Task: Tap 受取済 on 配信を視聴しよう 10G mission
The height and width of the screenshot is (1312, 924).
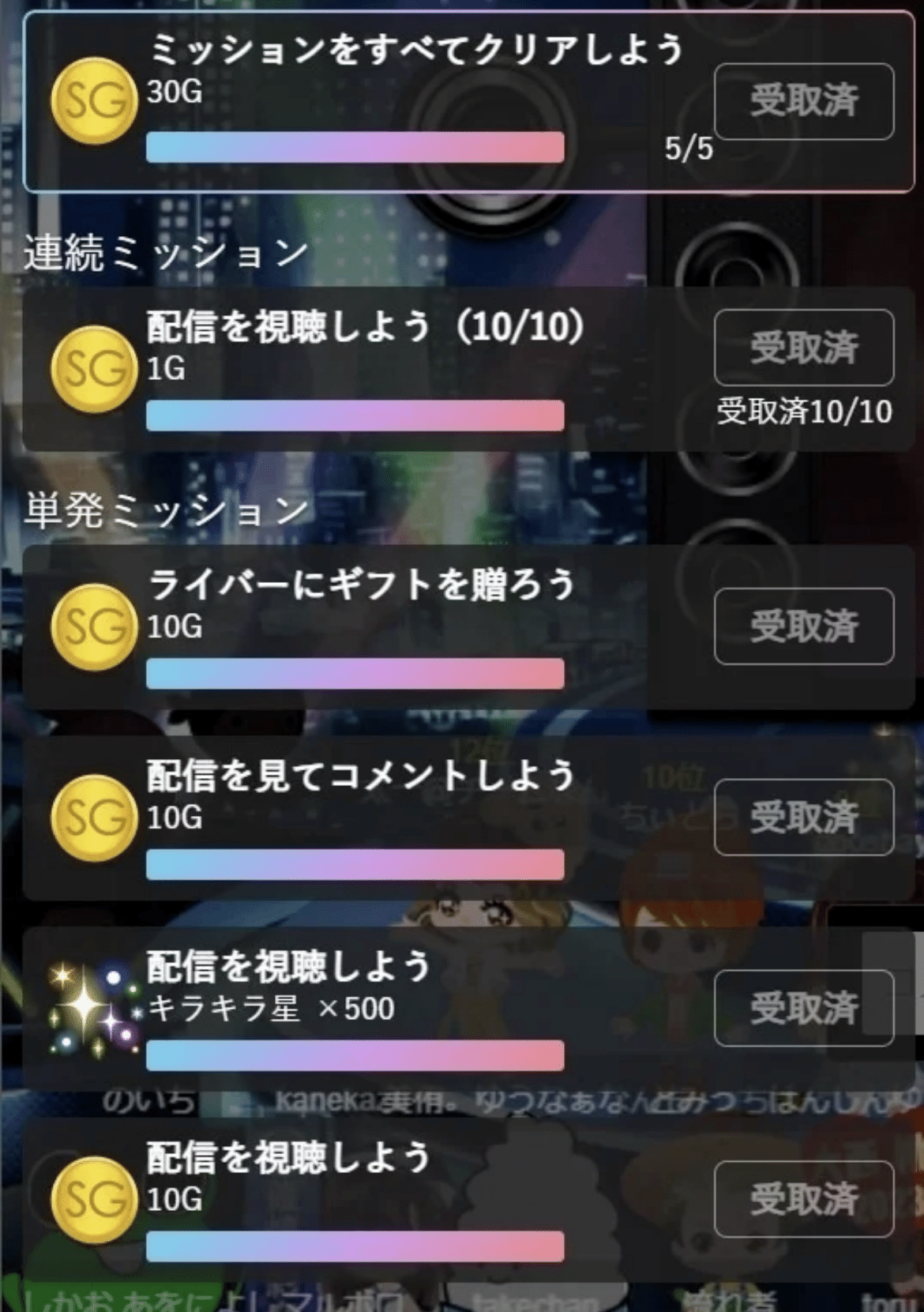Action: coord(804,1199)
